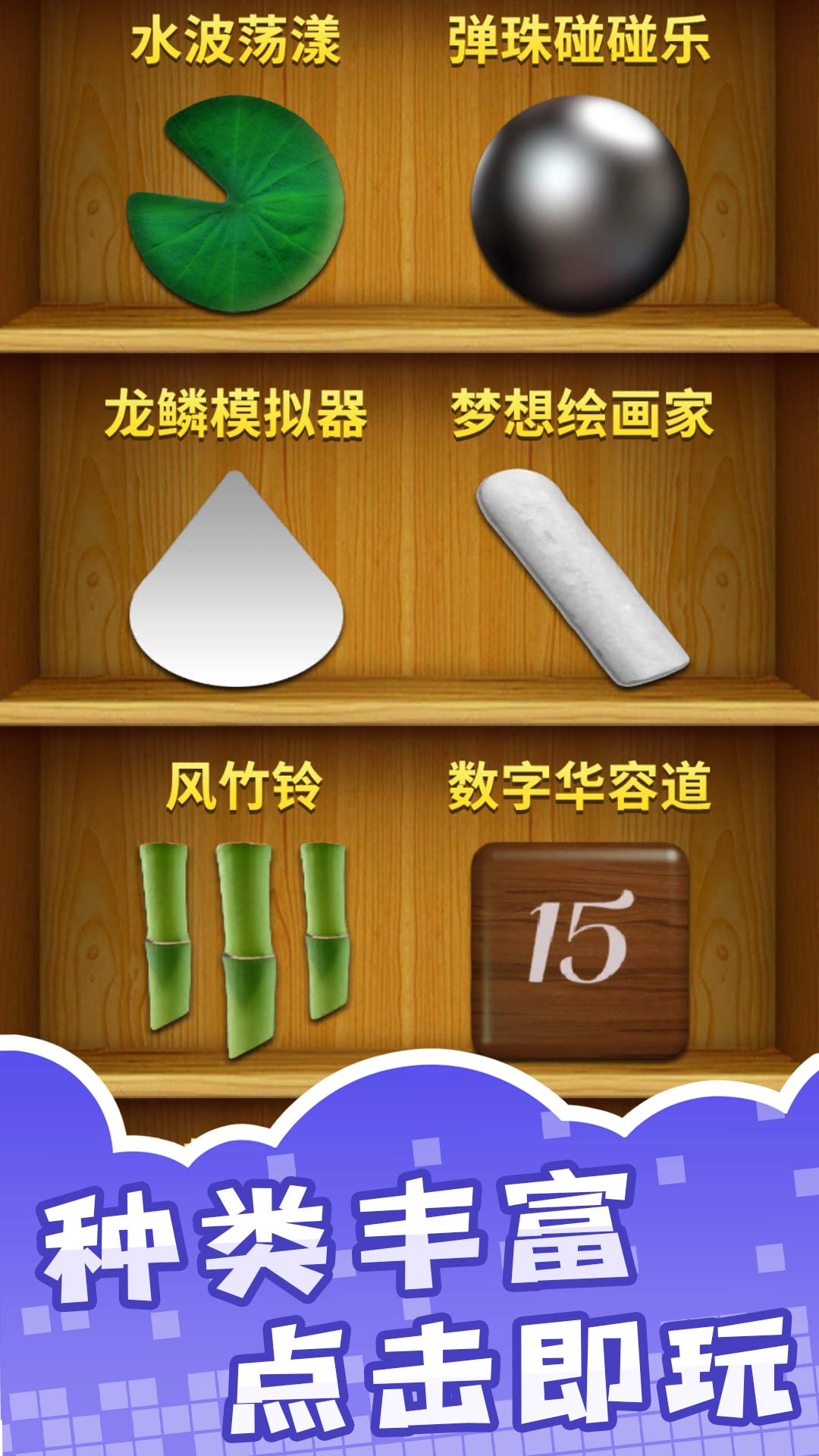Select the 龙鳞模拟器 label
Viewport: 819px width, 1456px height.
click(x=239, y=413)
